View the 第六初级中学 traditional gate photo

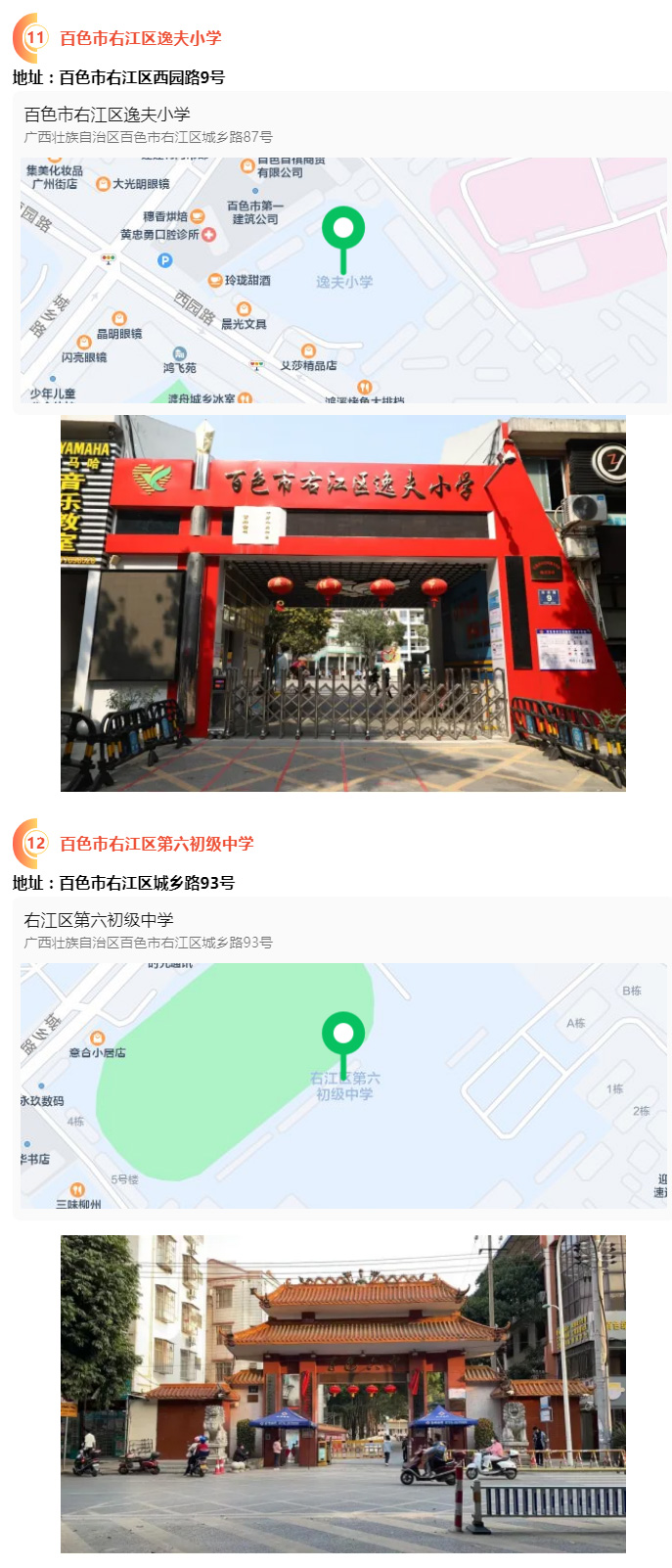(x=342, y=1393)
